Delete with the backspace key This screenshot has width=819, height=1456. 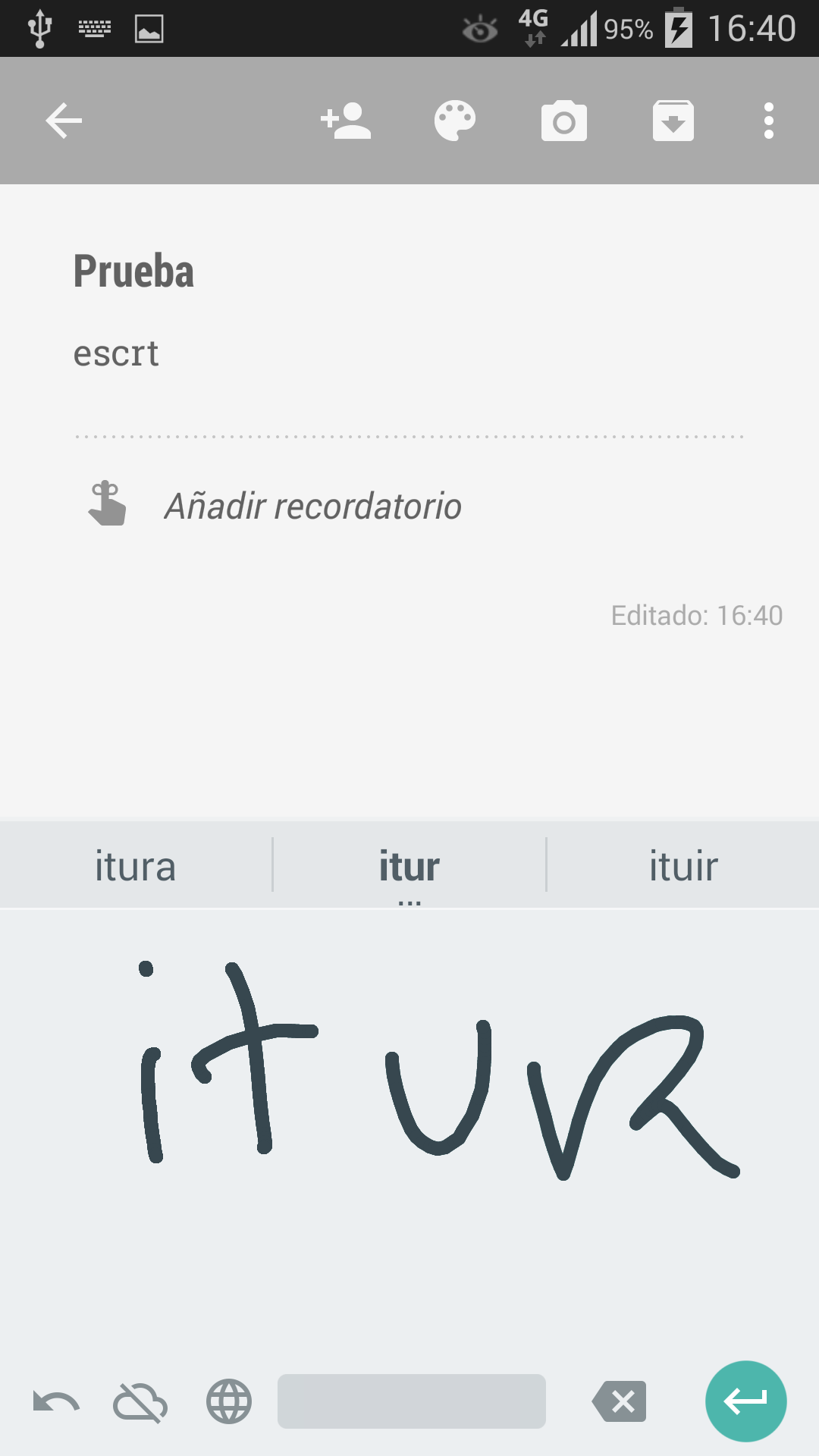coord(620,1402)
